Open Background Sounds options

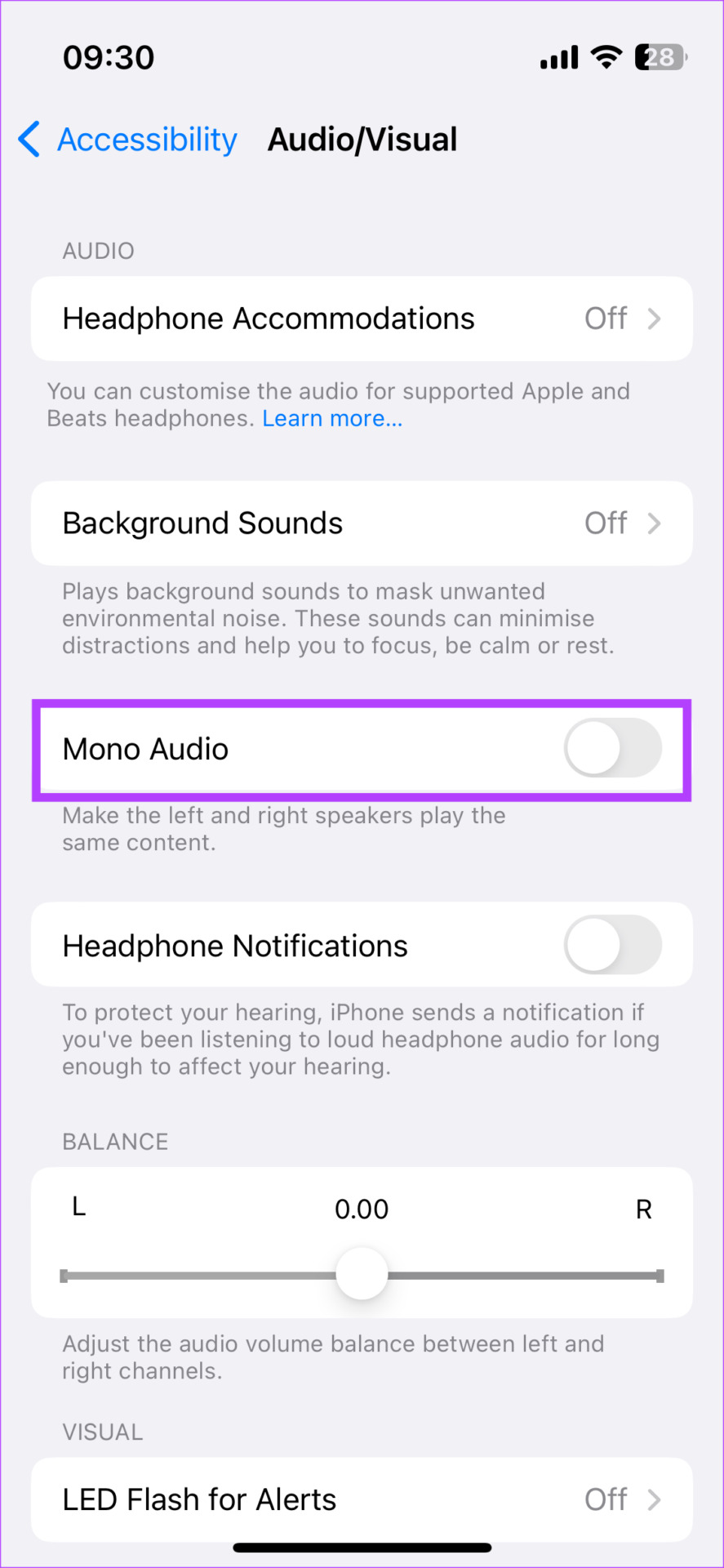click(362, 523)
